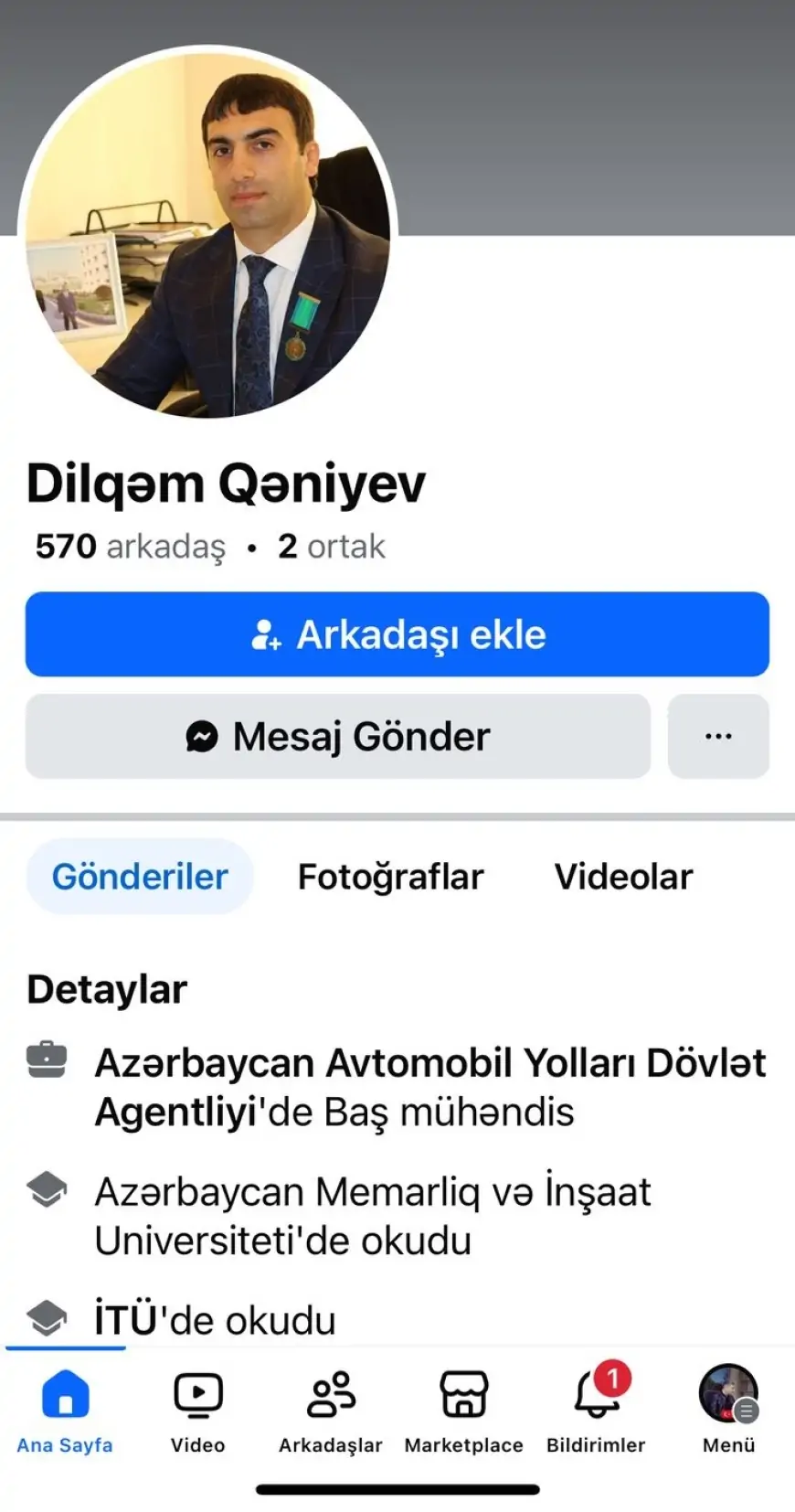Switch to the Videolar tab
The width and height of the screenshot is (795, 1512).
coord(623,877)
